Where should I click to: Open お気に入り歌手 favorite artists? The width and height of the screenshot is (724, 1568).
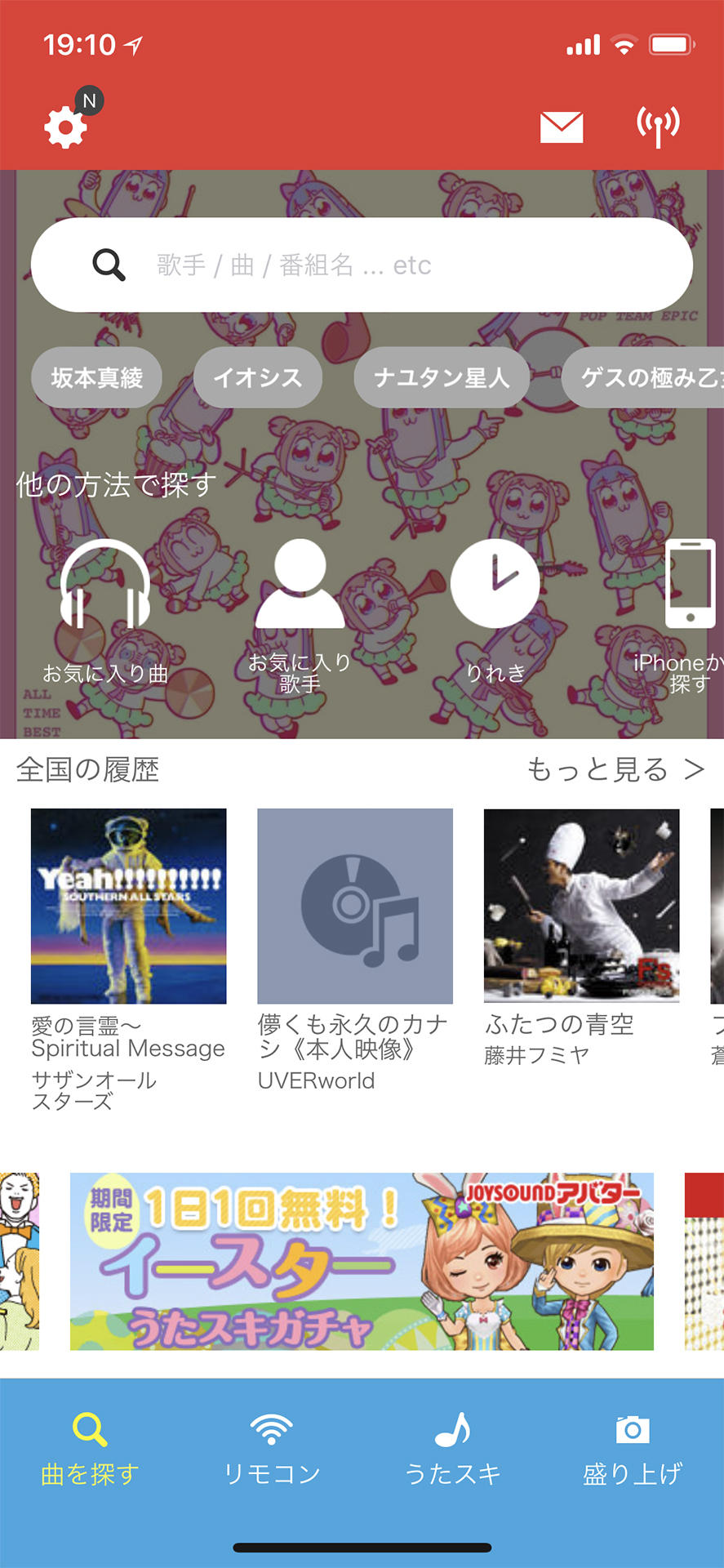[300, 614]
